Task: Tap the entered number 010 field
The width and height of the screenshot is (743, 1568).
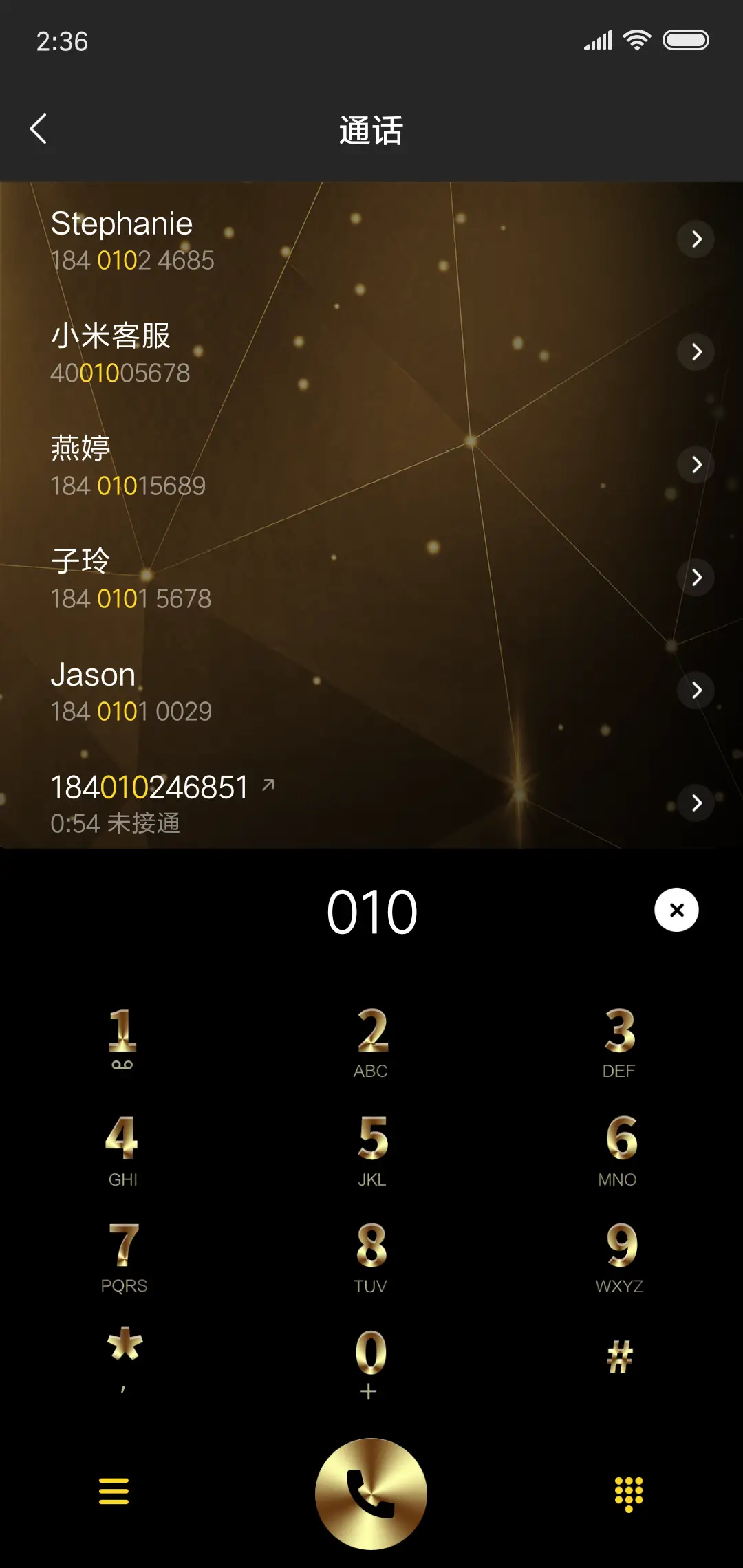Action: pos(371,910)
